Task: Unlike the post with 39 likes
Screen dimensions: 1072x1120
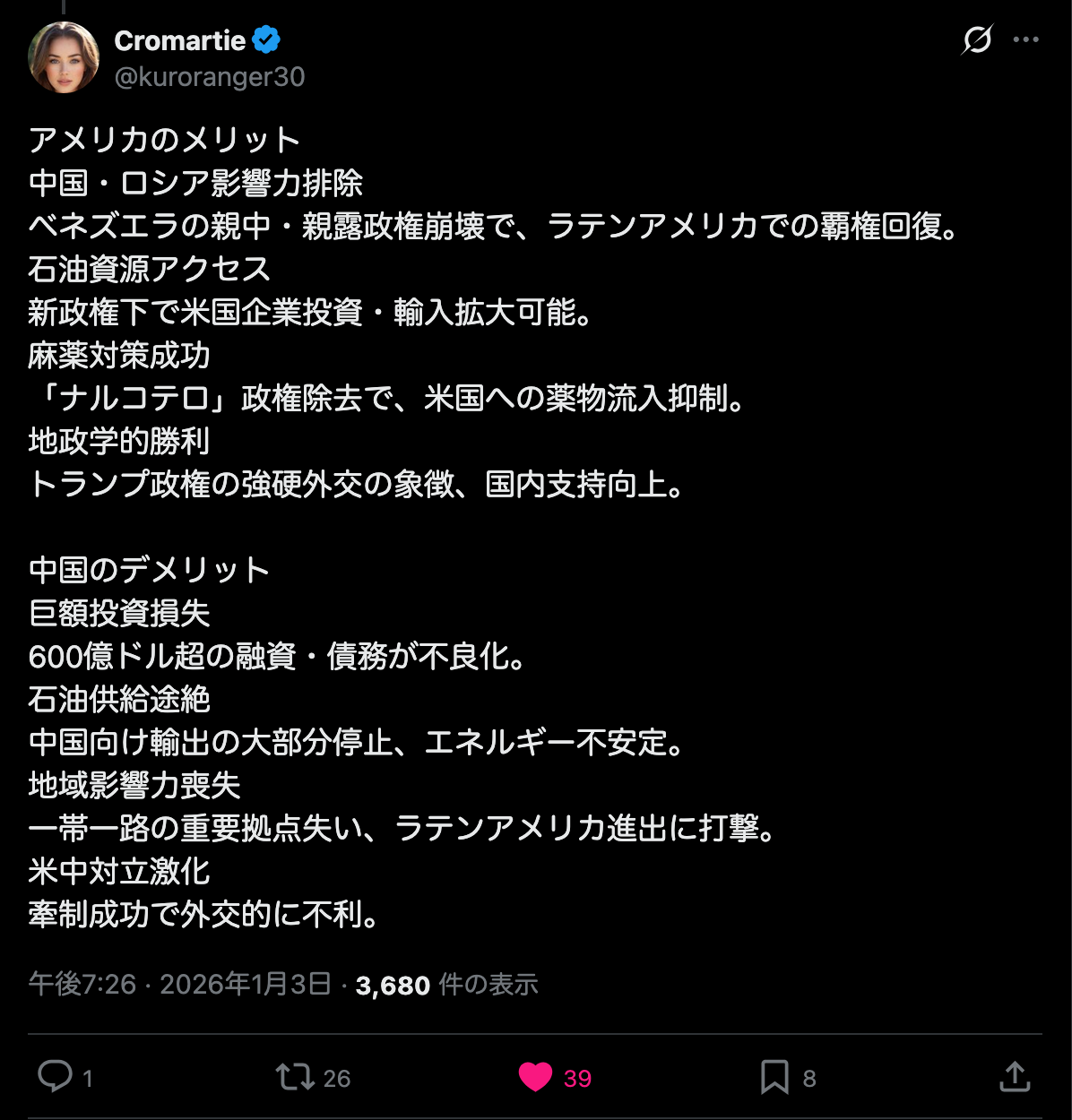Action: click(x=536, y=1076)
